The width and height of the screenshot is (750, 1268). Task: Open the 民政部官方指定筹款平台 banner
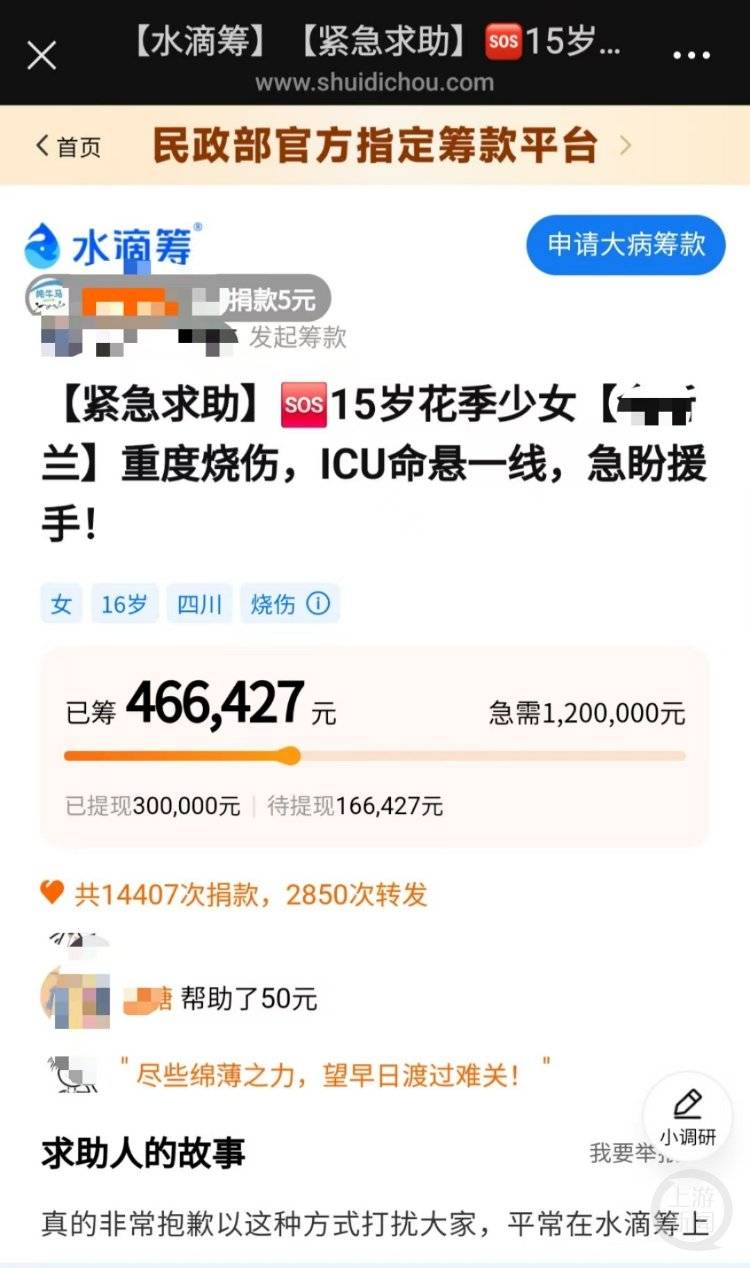coord(375,146)
